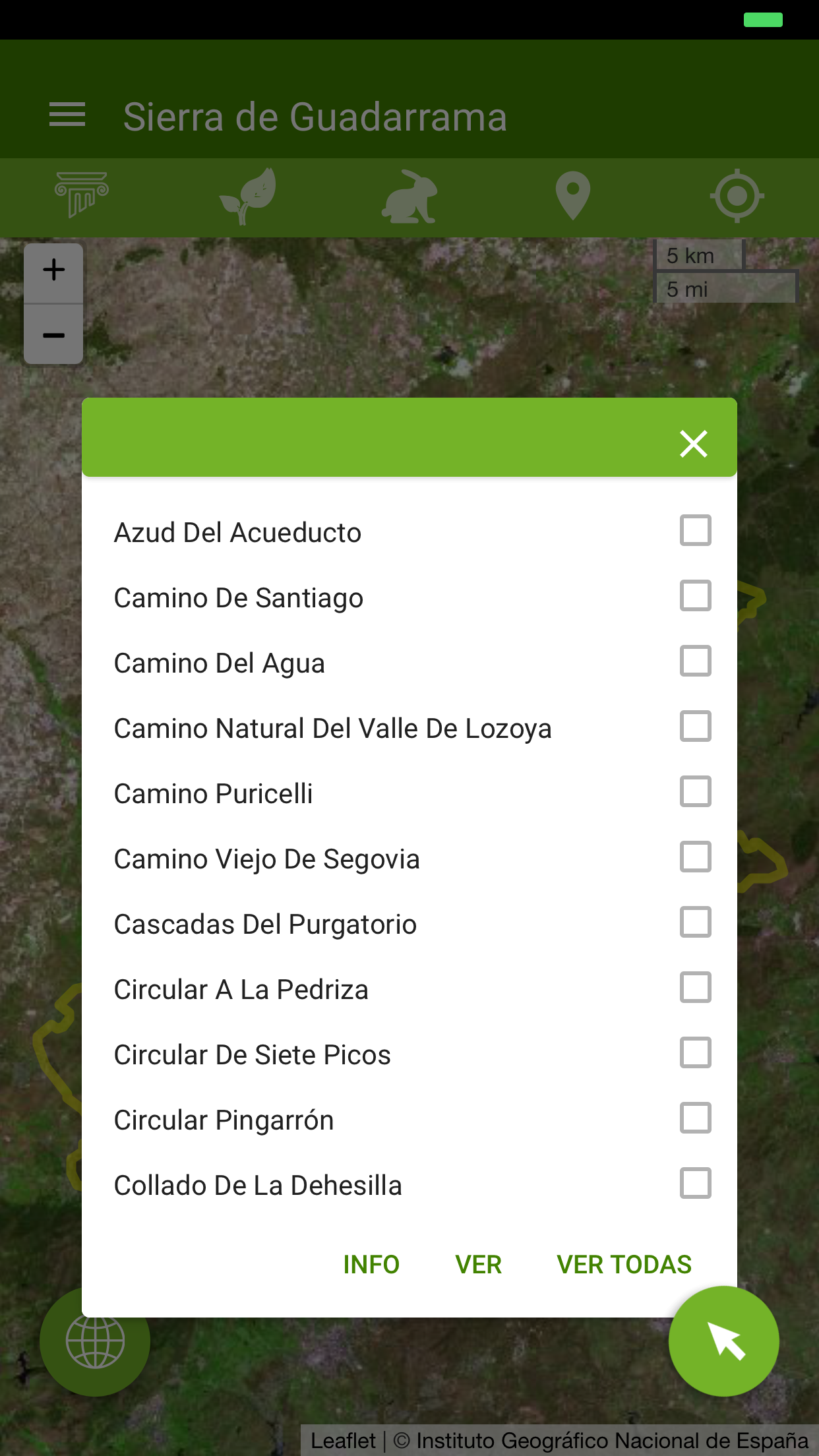Check the Azud Del Acueducto box
The width and height of the screenshot is (819, 1456).
pyautogui.click(x=695, y=530)
